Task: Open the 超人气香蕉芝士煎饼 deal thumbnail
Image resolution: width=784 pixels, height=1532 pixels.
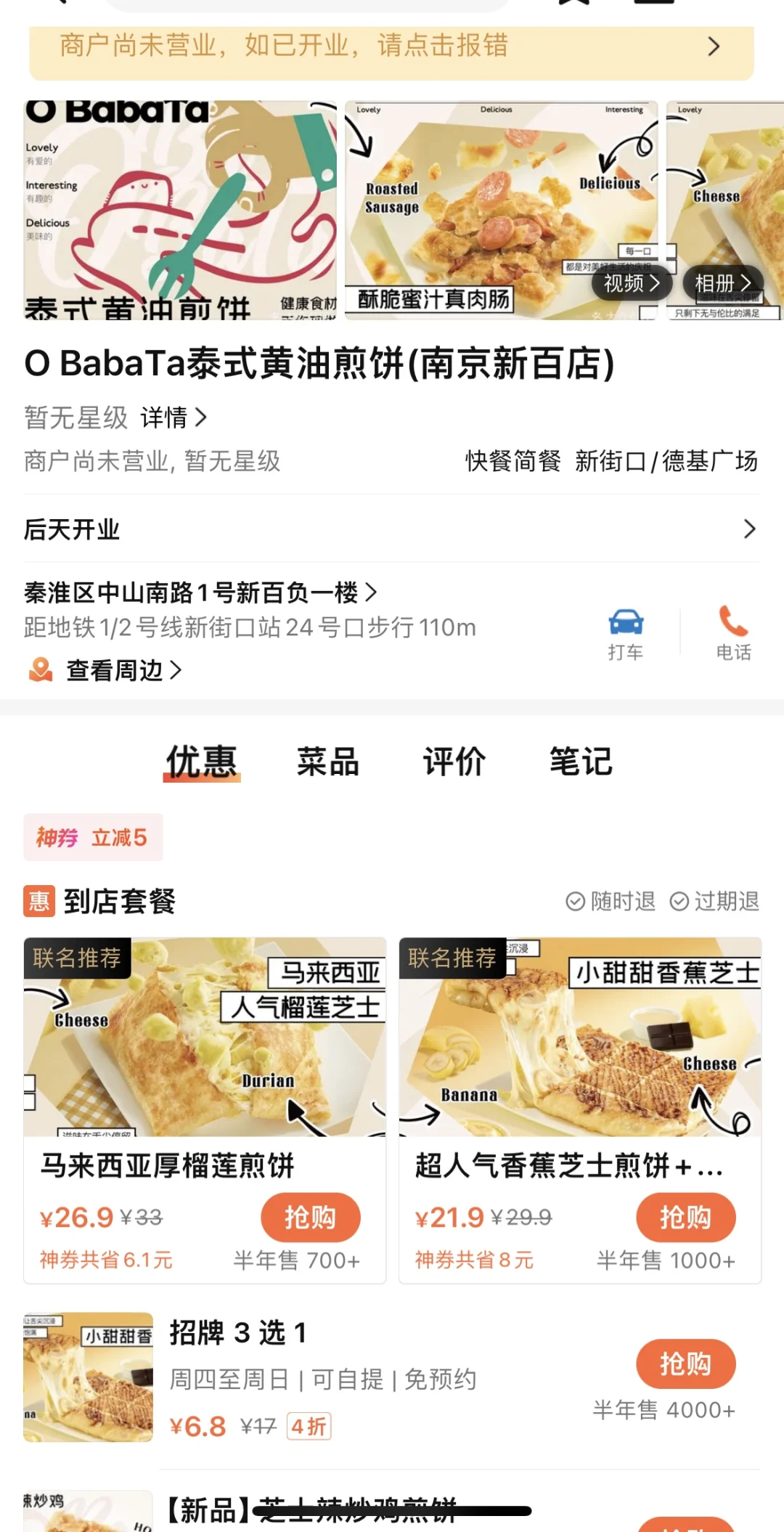Action: pos(579,1038)
